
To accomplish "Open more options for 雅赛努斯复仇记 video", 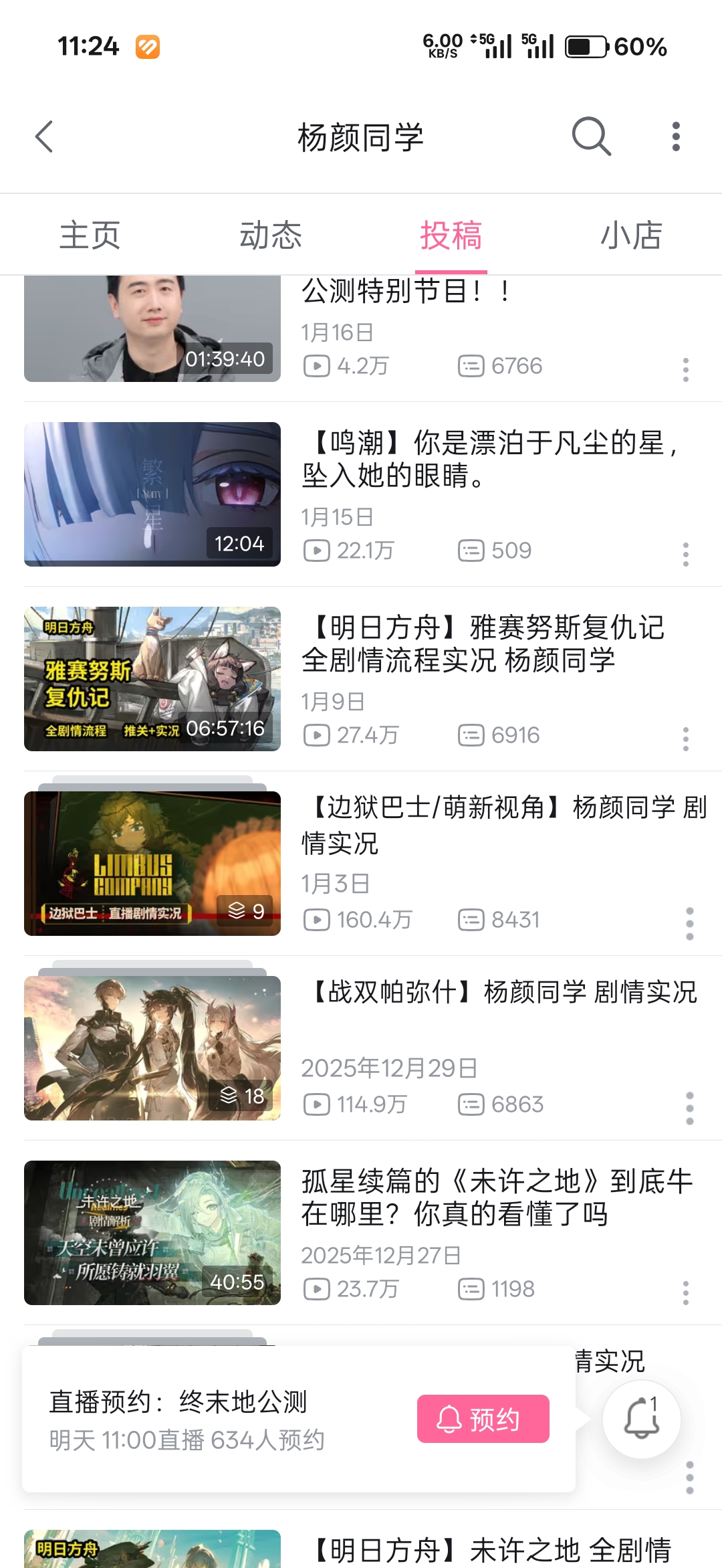I will (686, 739).
